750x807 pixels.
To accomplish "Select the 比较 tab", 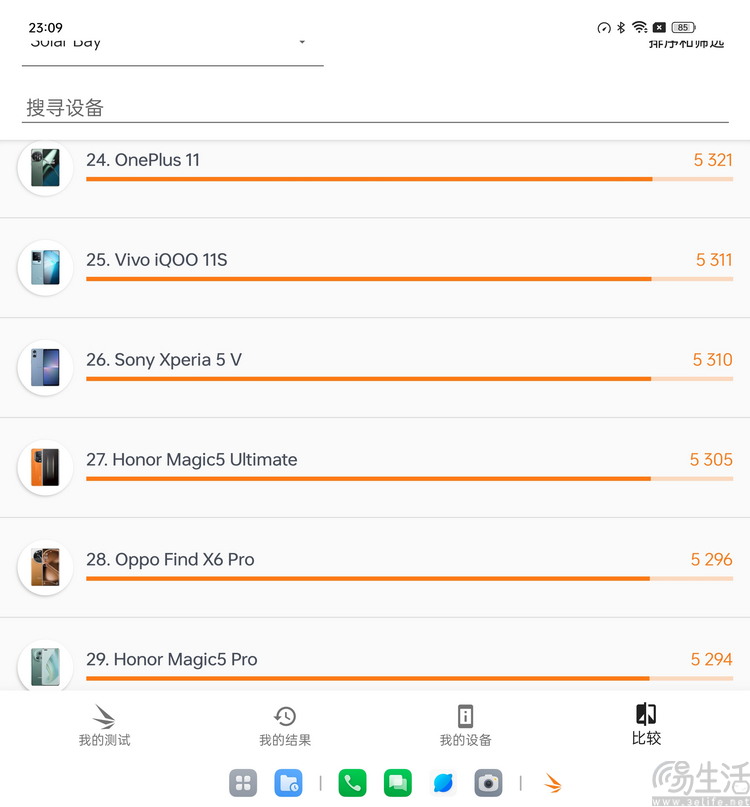I will pos(646,726).
